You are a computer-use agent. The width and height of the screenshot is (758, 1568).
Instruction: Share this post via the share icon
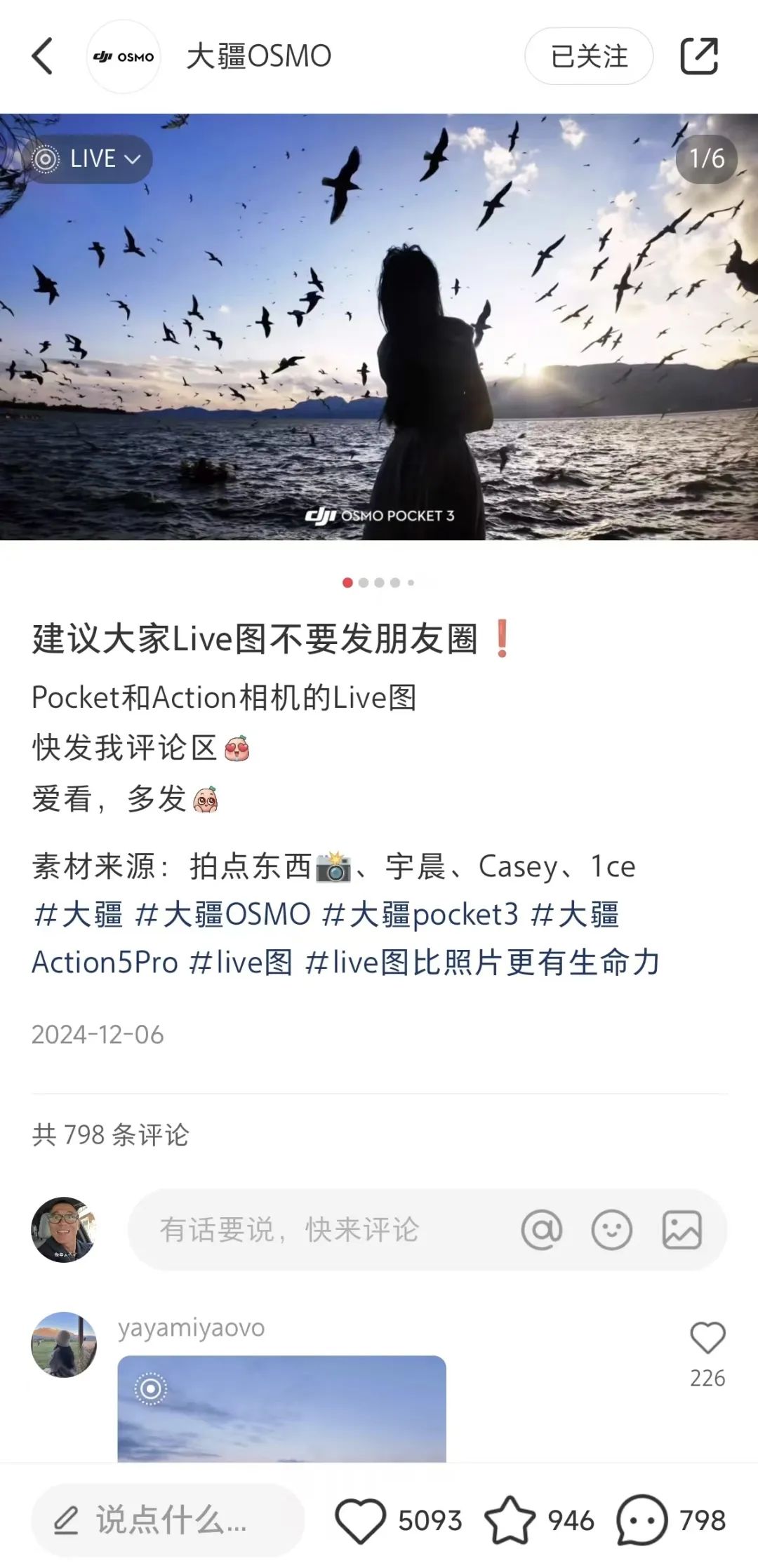[699, 56]
